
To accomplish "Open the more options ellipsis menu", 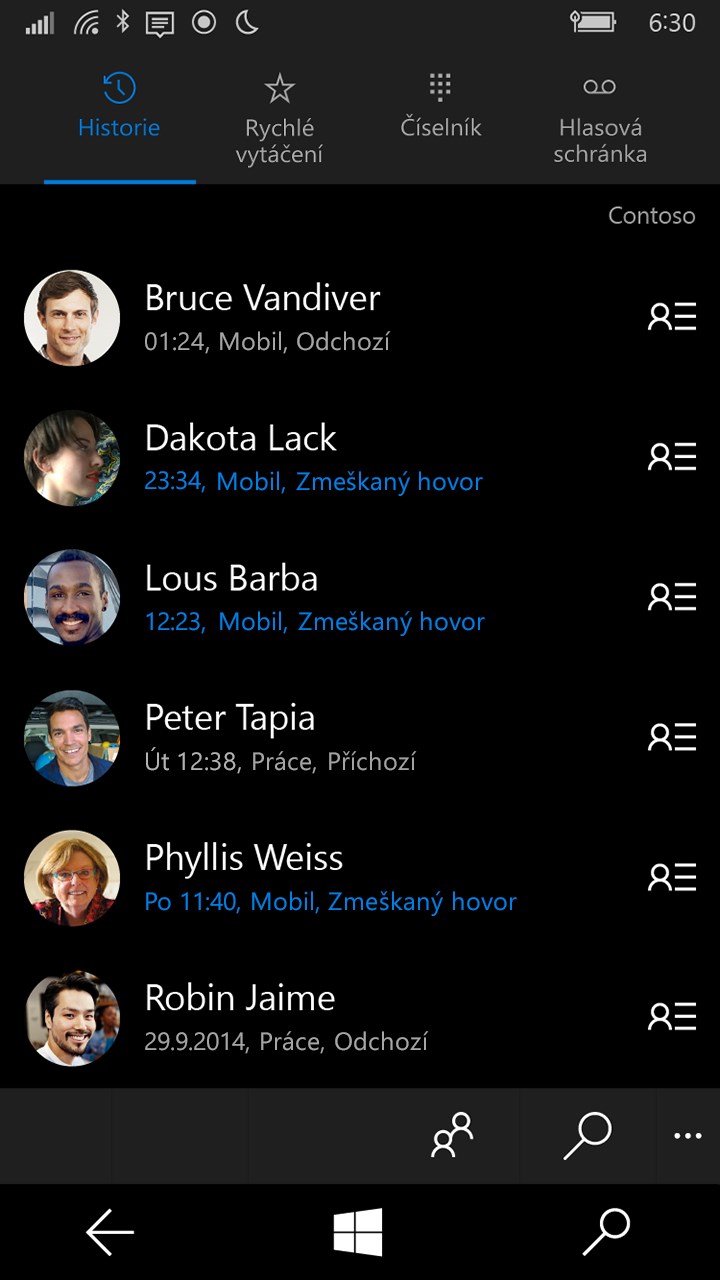I will tap(687, 1136).
